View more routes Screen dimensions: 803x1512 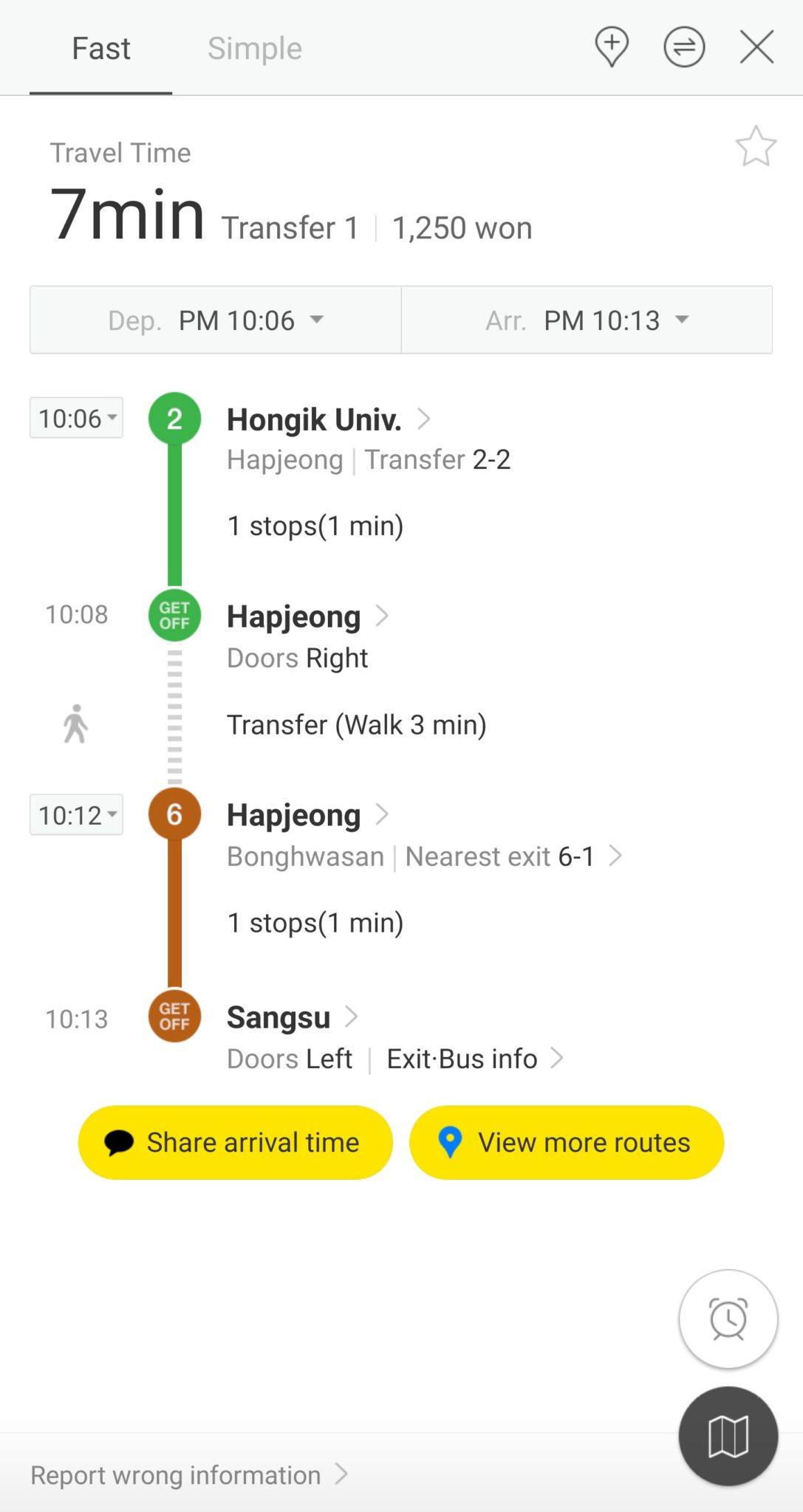pyautogui.click(x=567, y=1142)
